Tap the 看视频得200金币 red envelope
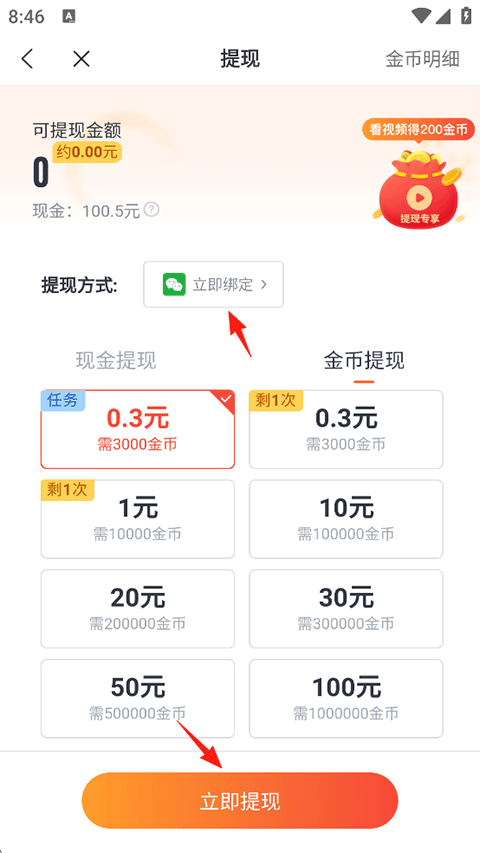 pos(419,174)
